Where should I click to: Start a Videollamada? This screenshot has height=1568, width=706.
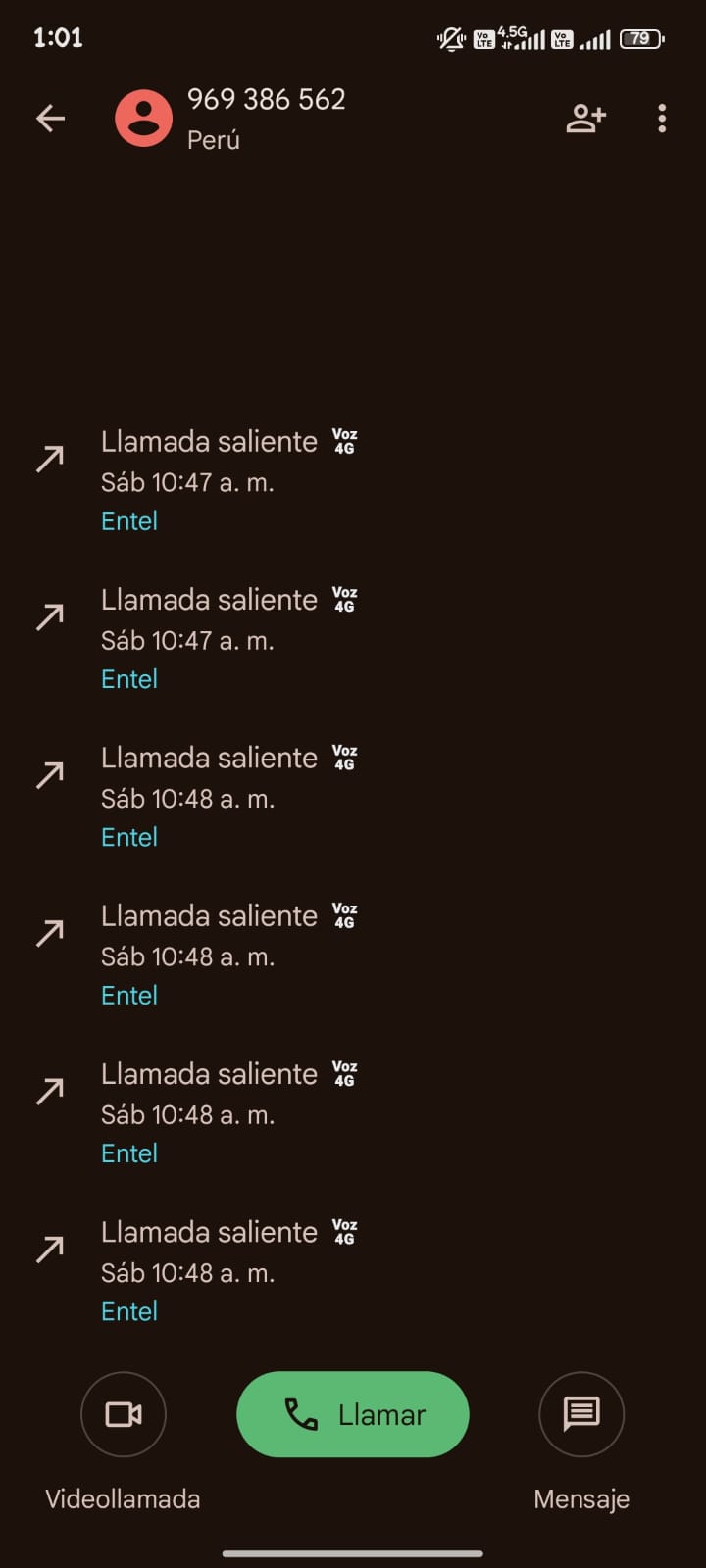pyautogui.click(x=124, y=1414)
